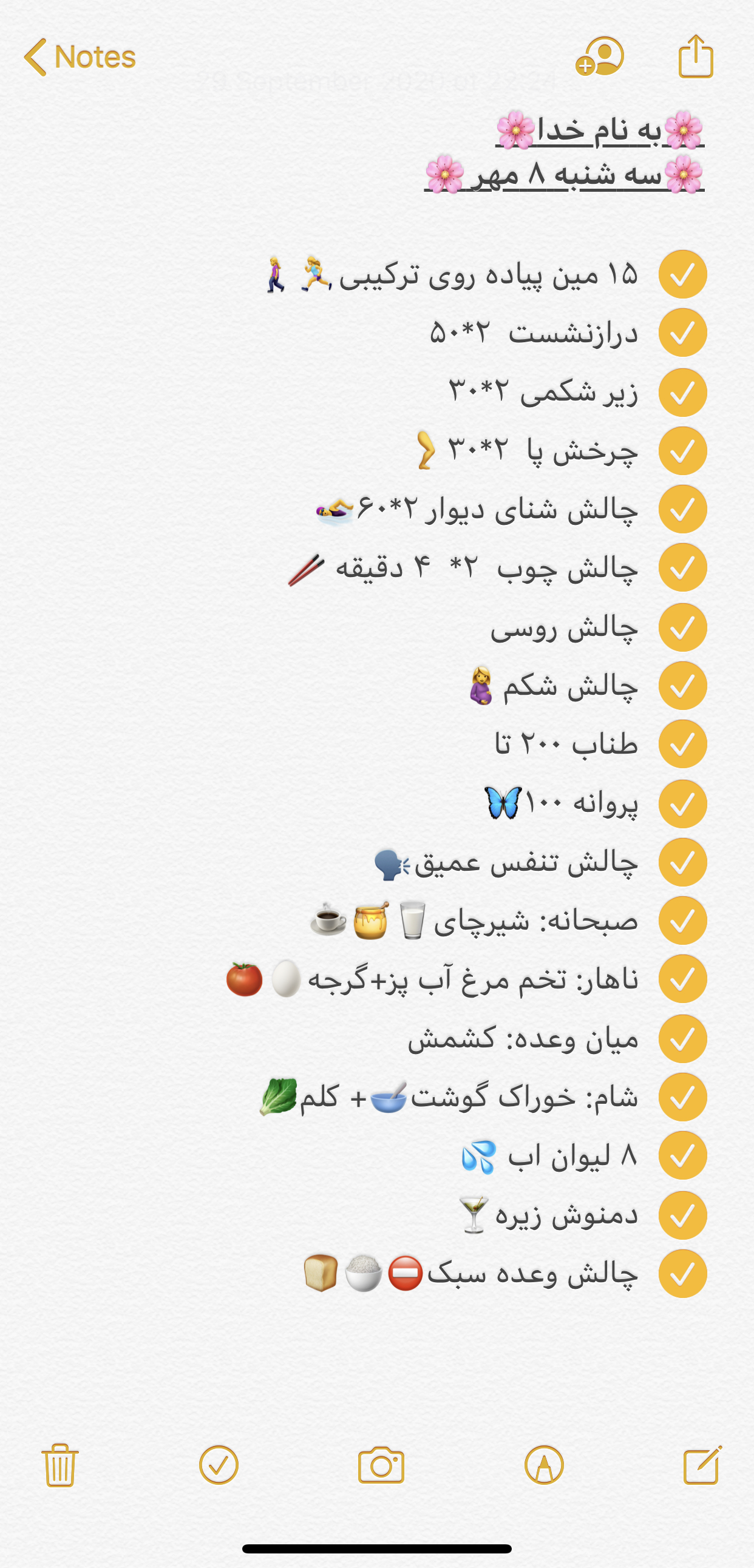754x1568 pixels.
Task: Uncheck the چالش روسی item
Action: (682, 627)
